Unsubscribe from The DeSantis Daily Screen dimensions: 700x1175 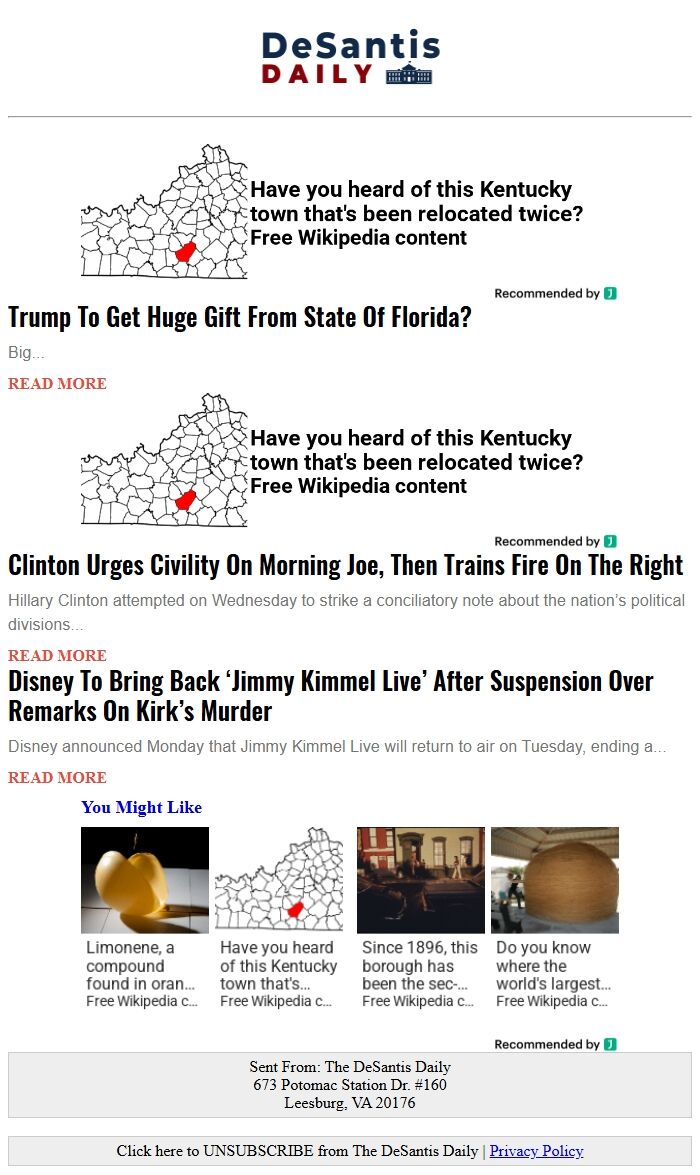298,1151
